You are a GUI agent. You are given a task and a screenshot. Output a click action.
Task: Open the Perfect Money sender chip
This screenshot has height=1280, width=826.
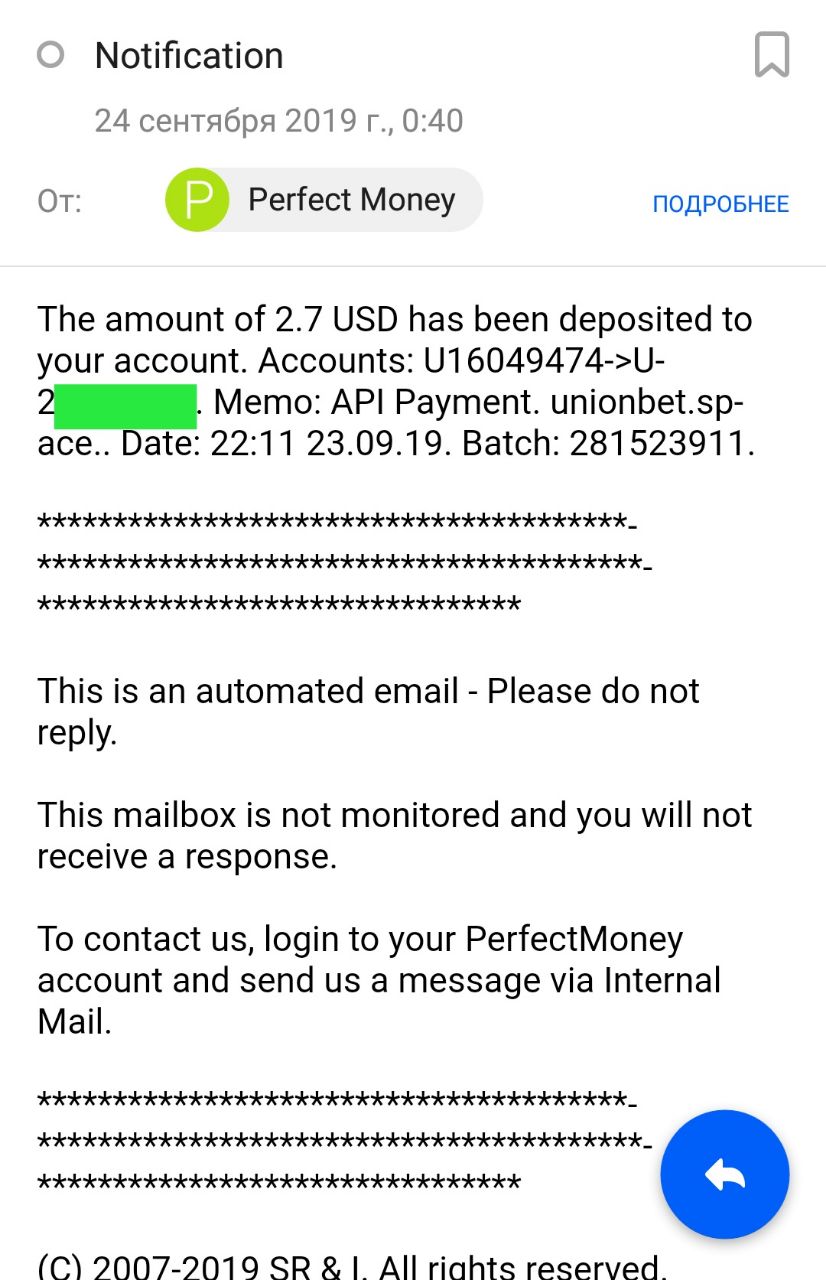323,200
